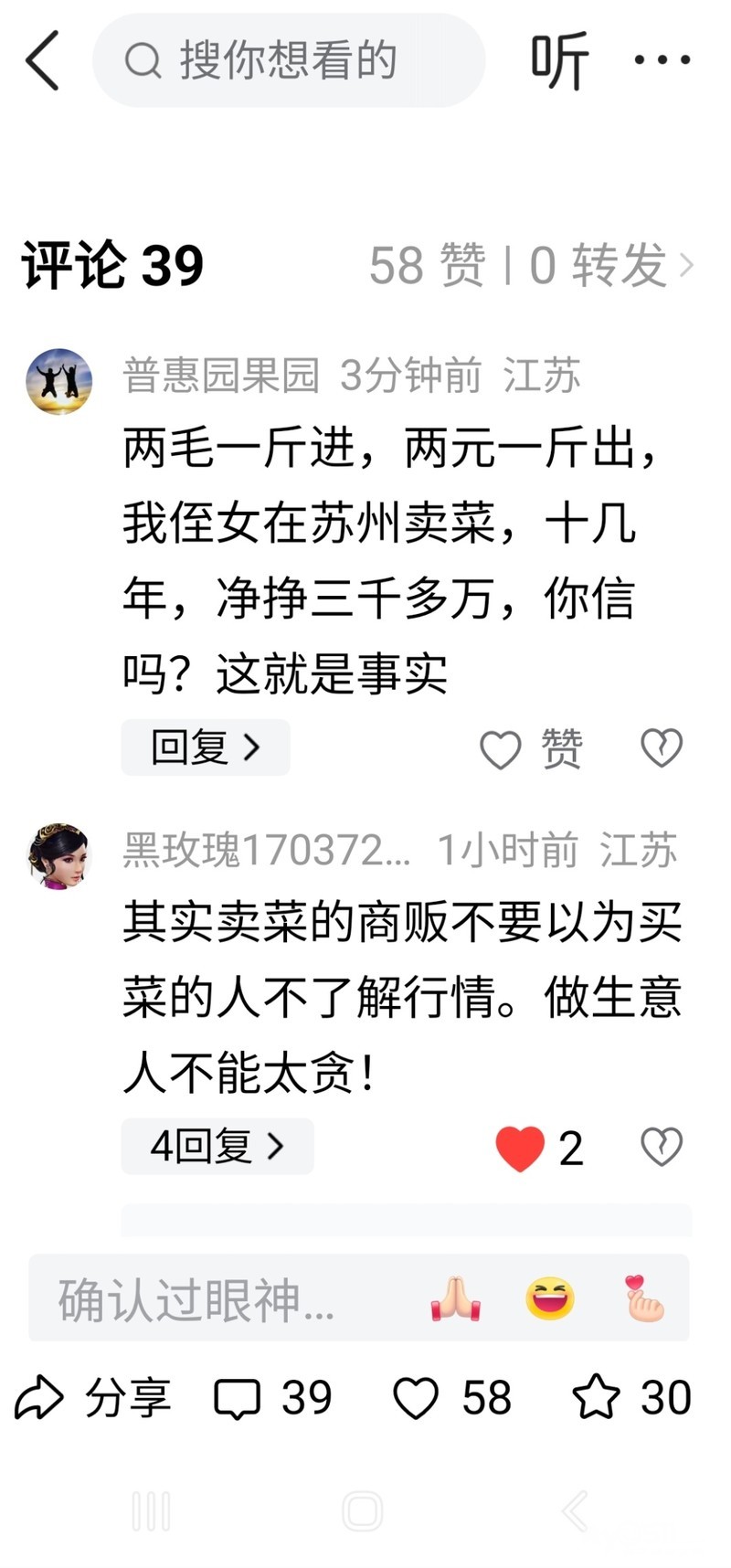
Task: Insert the finger heart emoji
Action: point(643,1298)
